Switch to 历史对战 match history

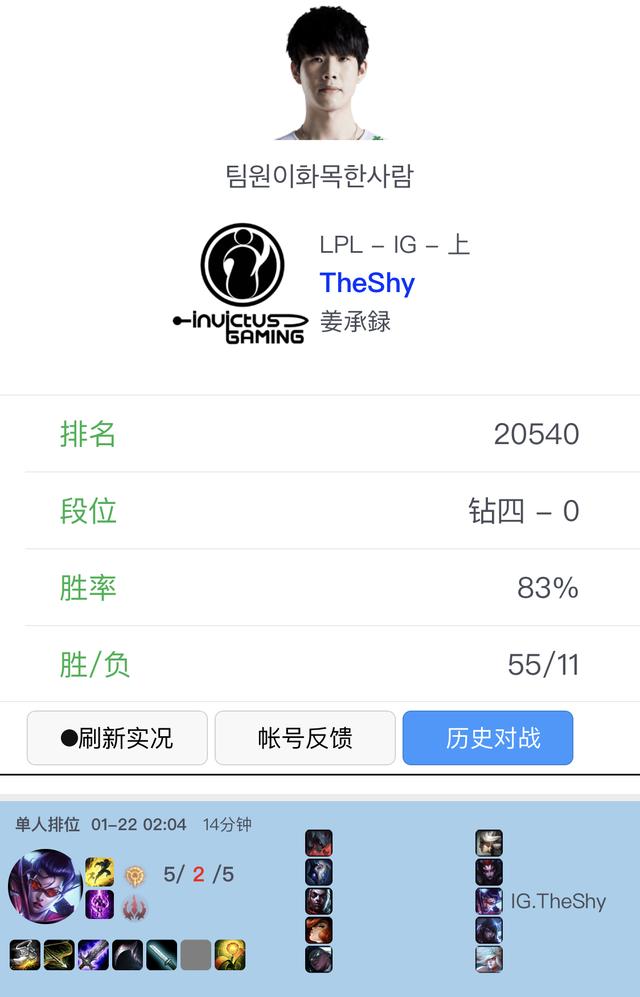[488, 738]
